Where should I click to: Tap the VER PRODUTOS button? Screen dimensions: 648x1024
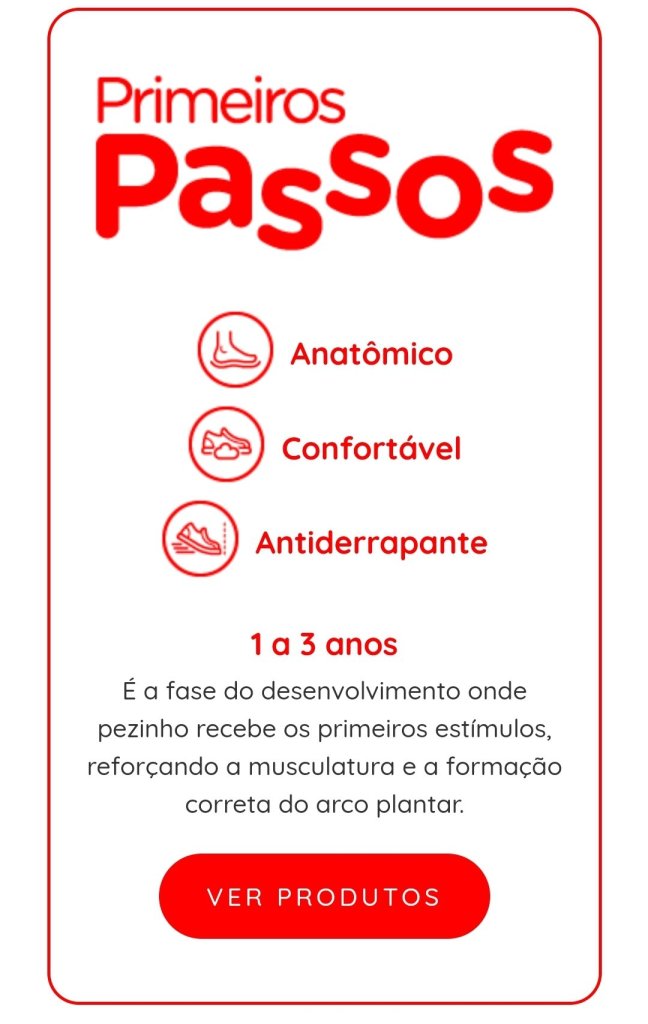(324, 896)
